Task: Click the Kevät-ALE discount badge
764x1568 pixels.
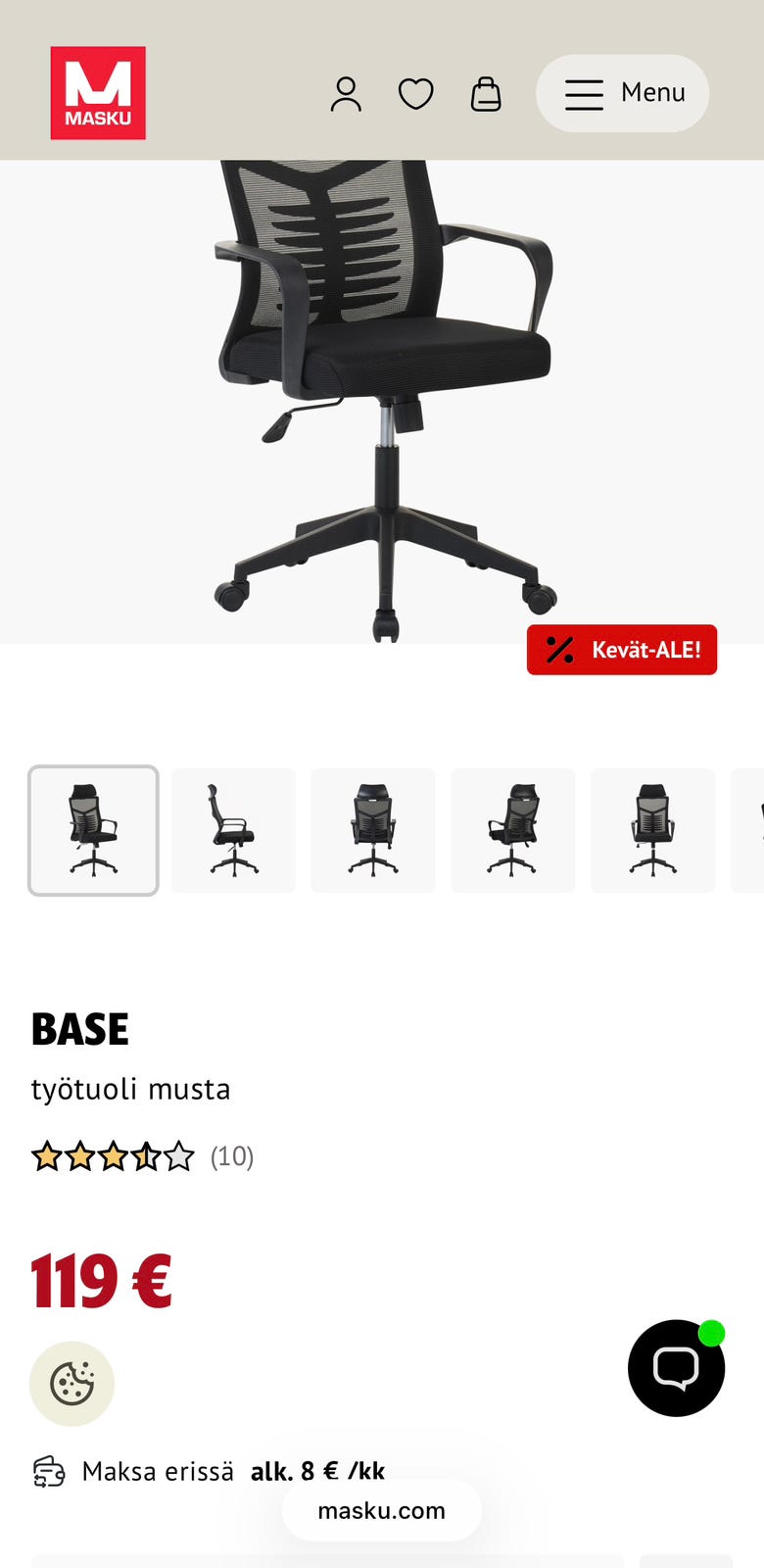Action: [x=622, y=650]
